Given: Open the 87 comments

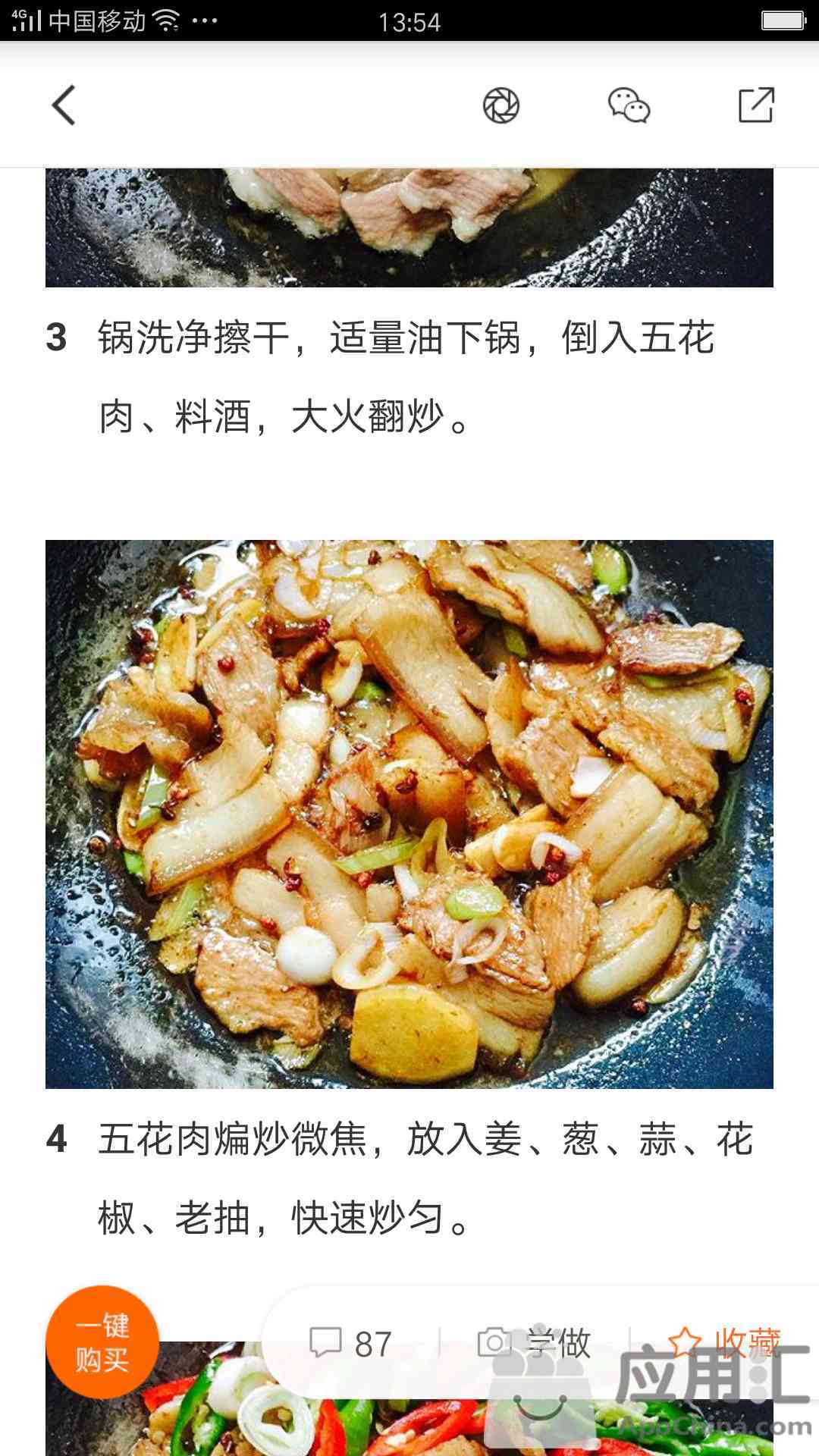Looking at the screenshot, I should (350, 1343).
